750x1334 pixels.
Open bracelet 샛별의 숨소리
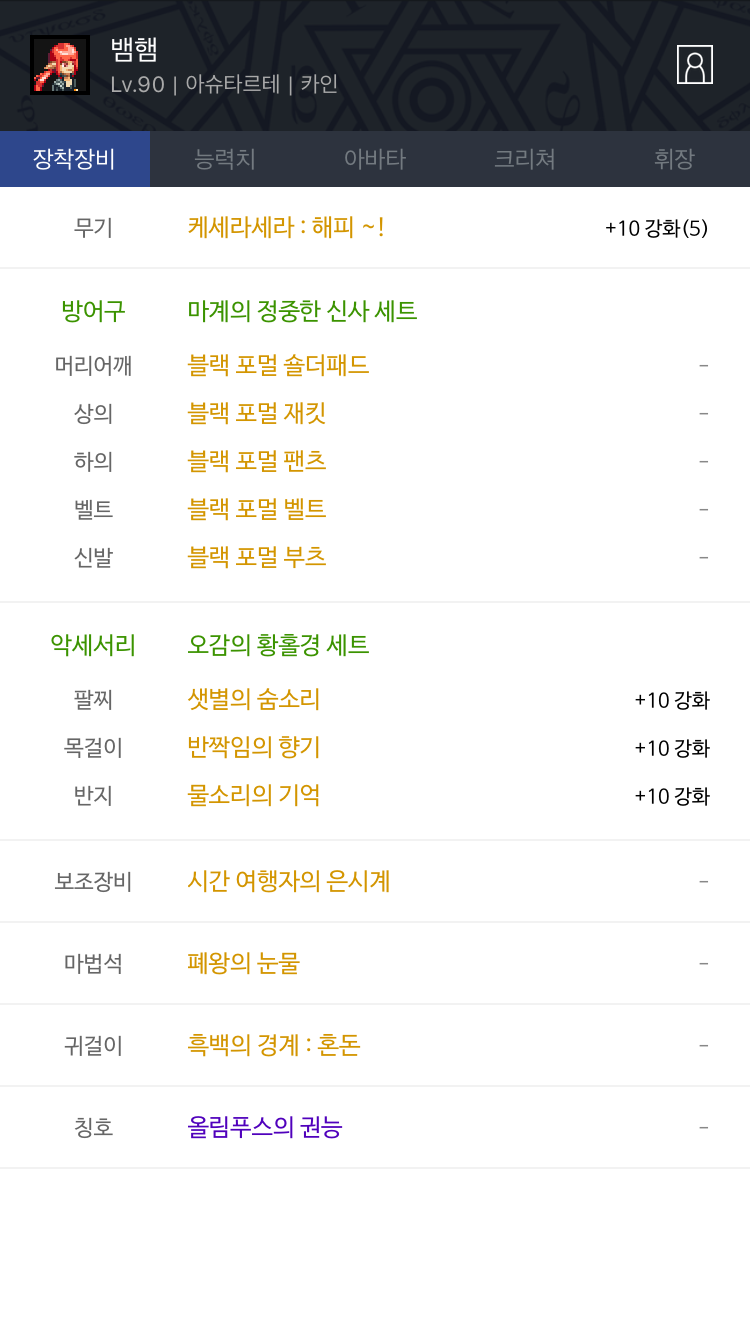click(254, 699)
